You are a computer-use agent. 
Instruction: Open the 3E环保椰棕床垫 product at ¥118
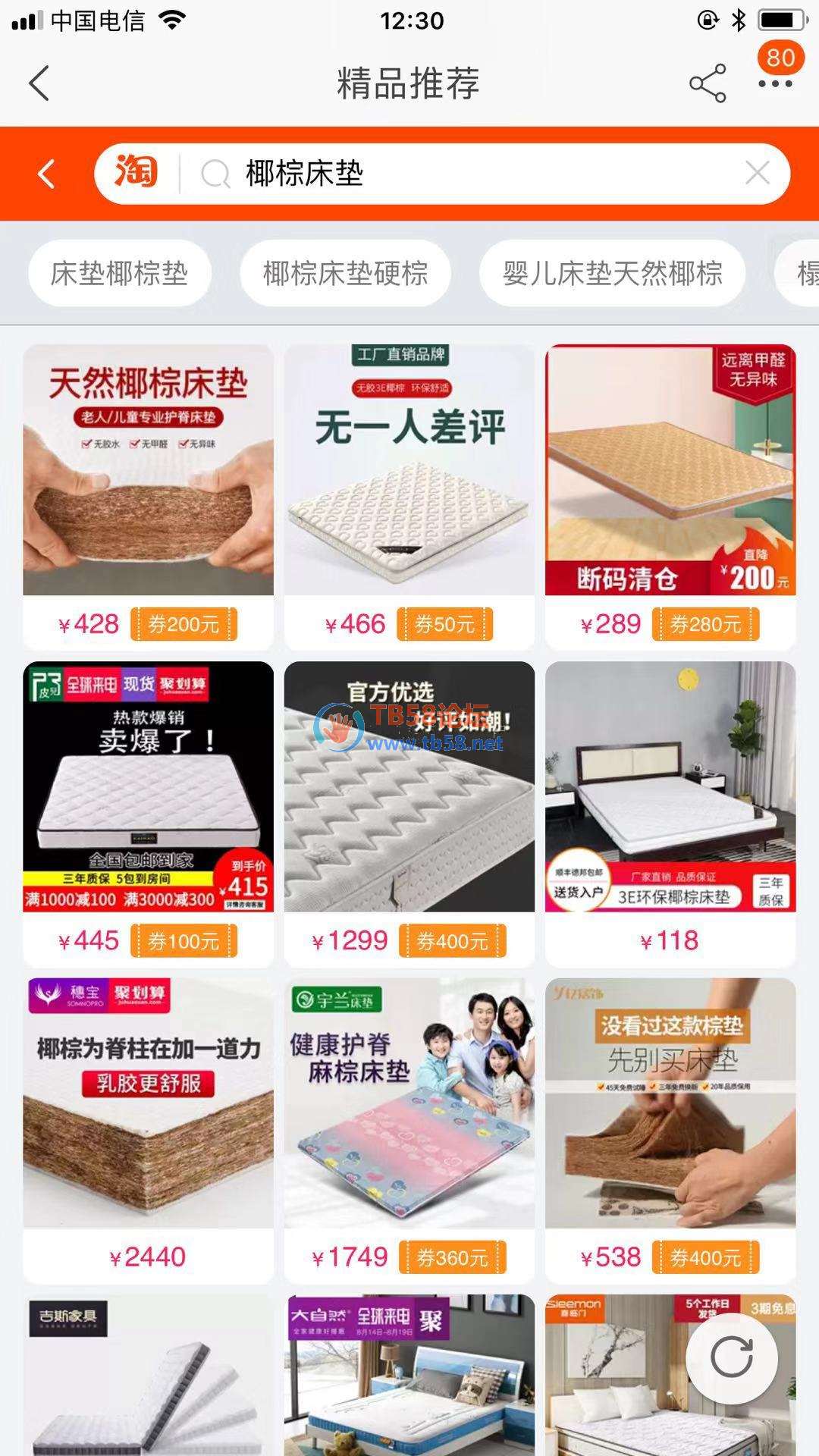pyautogui.click(x=670, y=786)
